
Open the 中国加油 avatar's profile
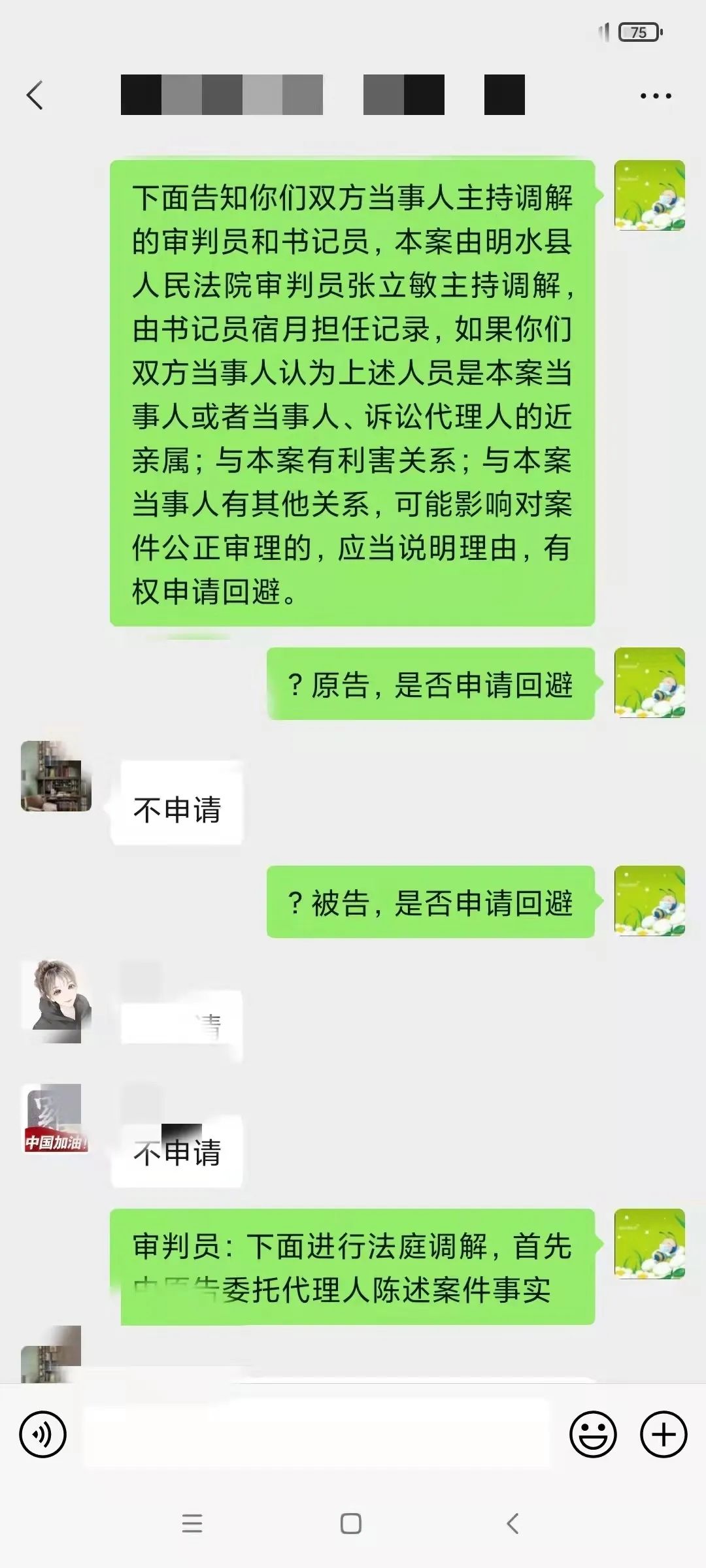point(56,1119)
